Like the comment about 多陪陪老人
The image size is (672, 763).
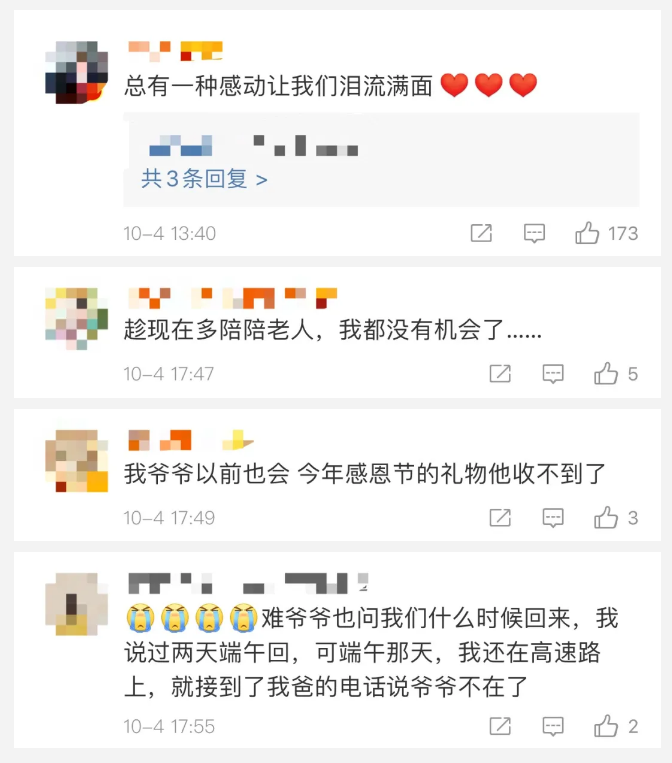[x=606, y=374]
